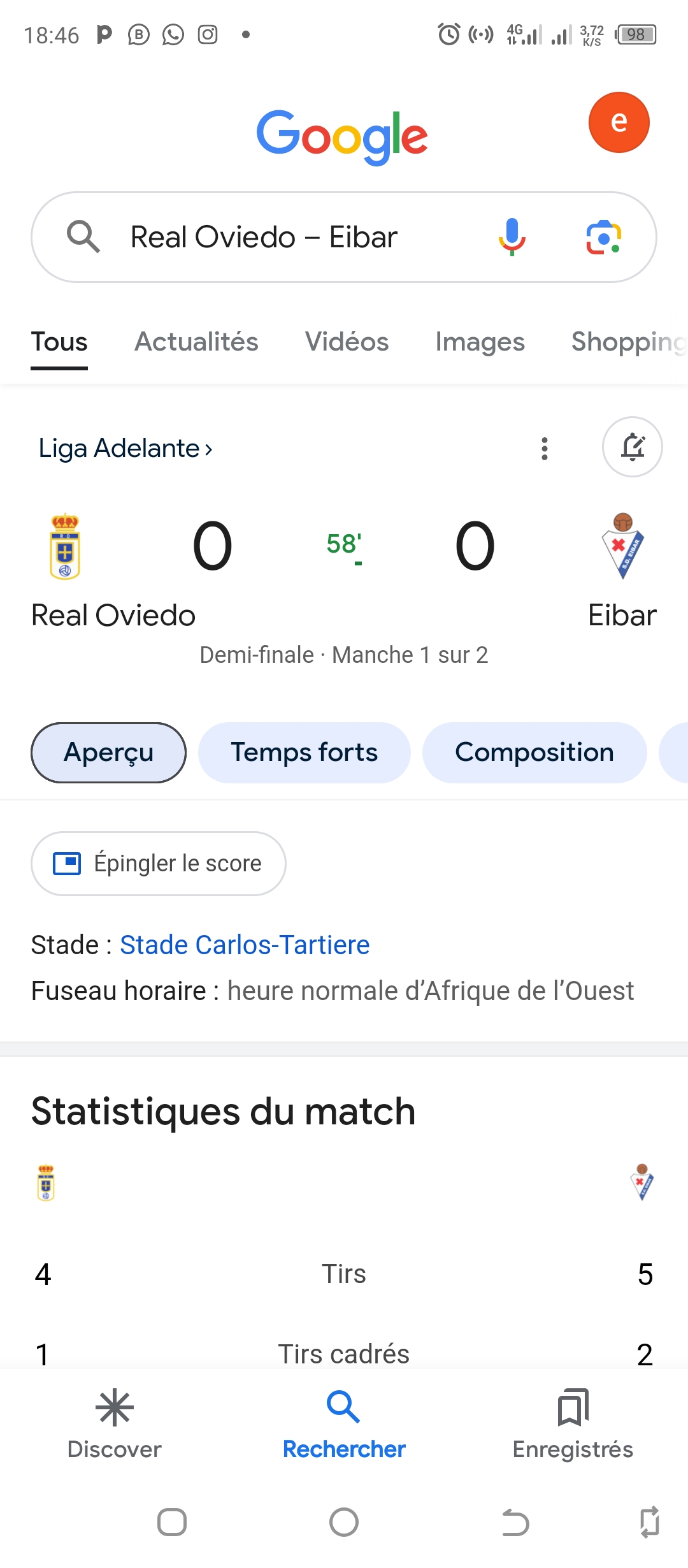Viewport: 688px width, 1568px height.
Task: Show the Temps forts section
Action: point(304,753)
